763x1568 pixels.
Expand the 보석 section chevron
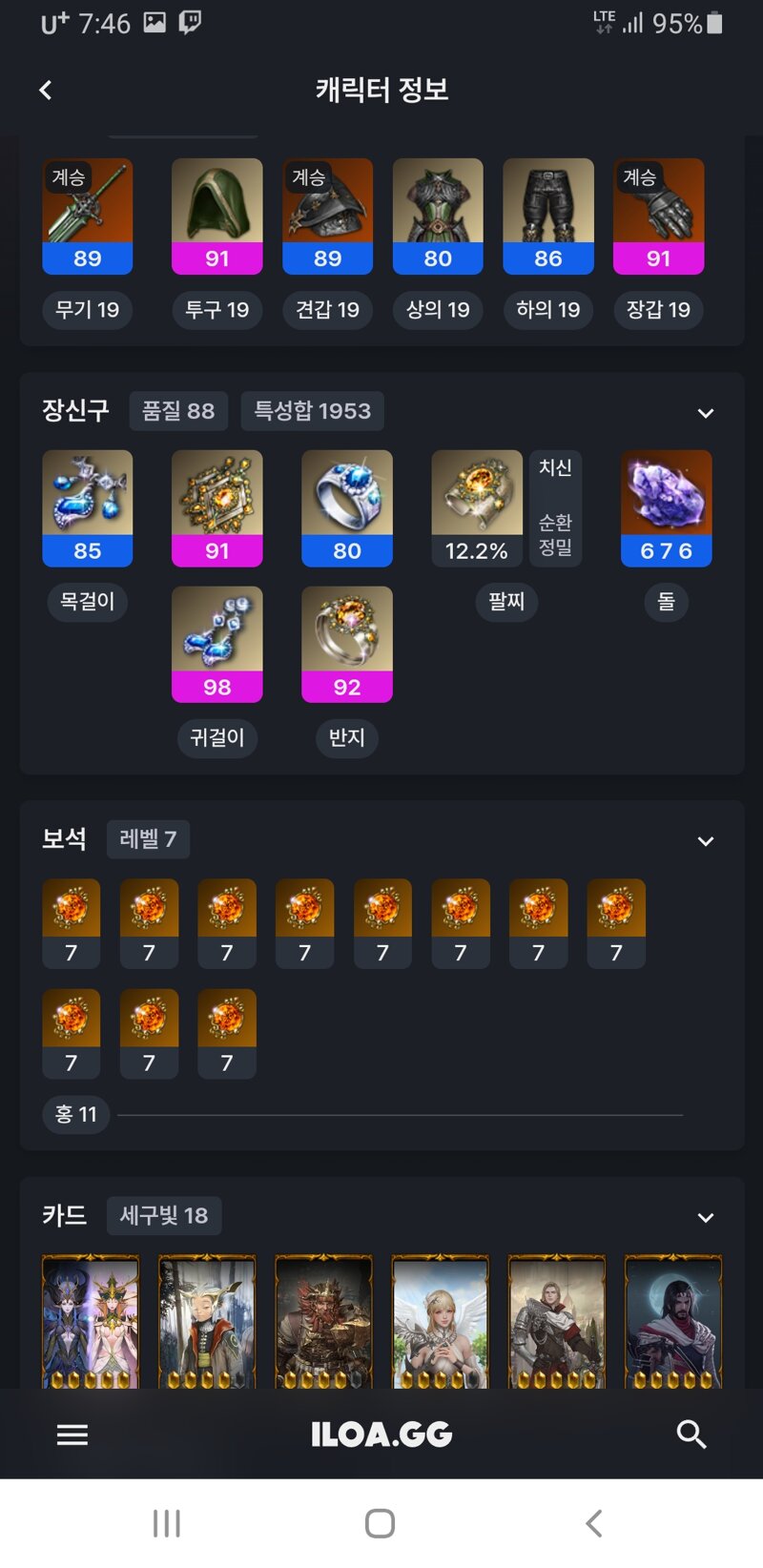click(x=705, y=841)
